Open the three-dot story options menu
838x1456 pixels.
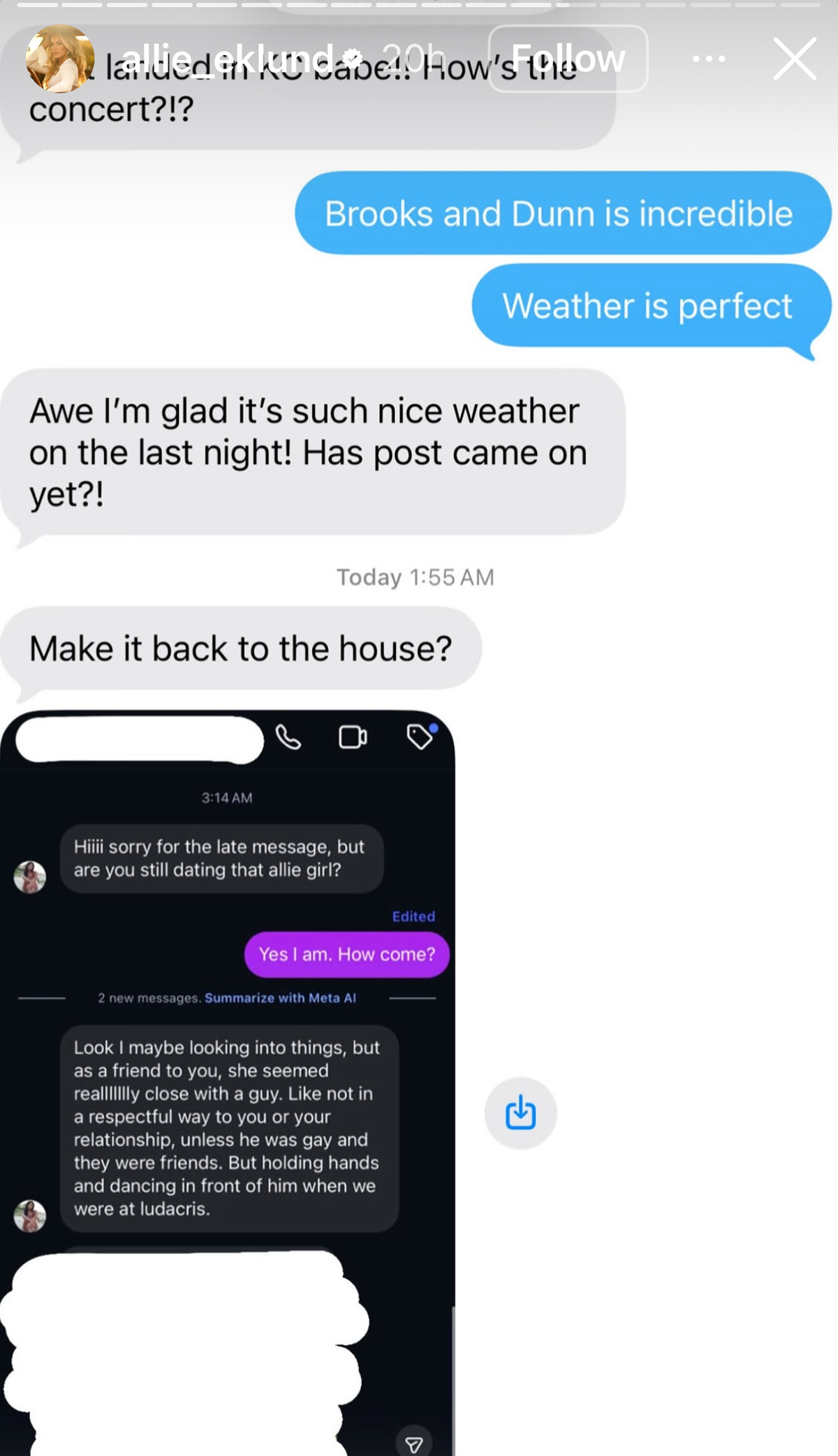707,59
